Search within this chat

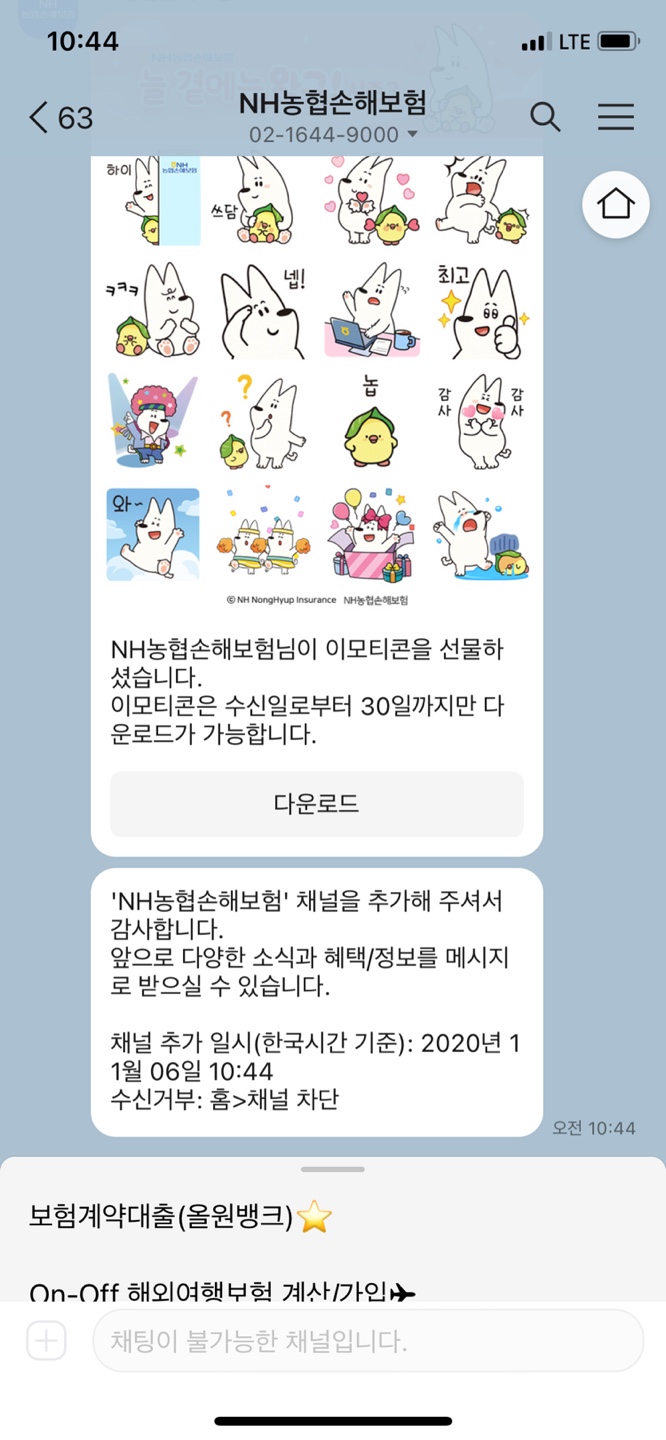pos(545,117)
